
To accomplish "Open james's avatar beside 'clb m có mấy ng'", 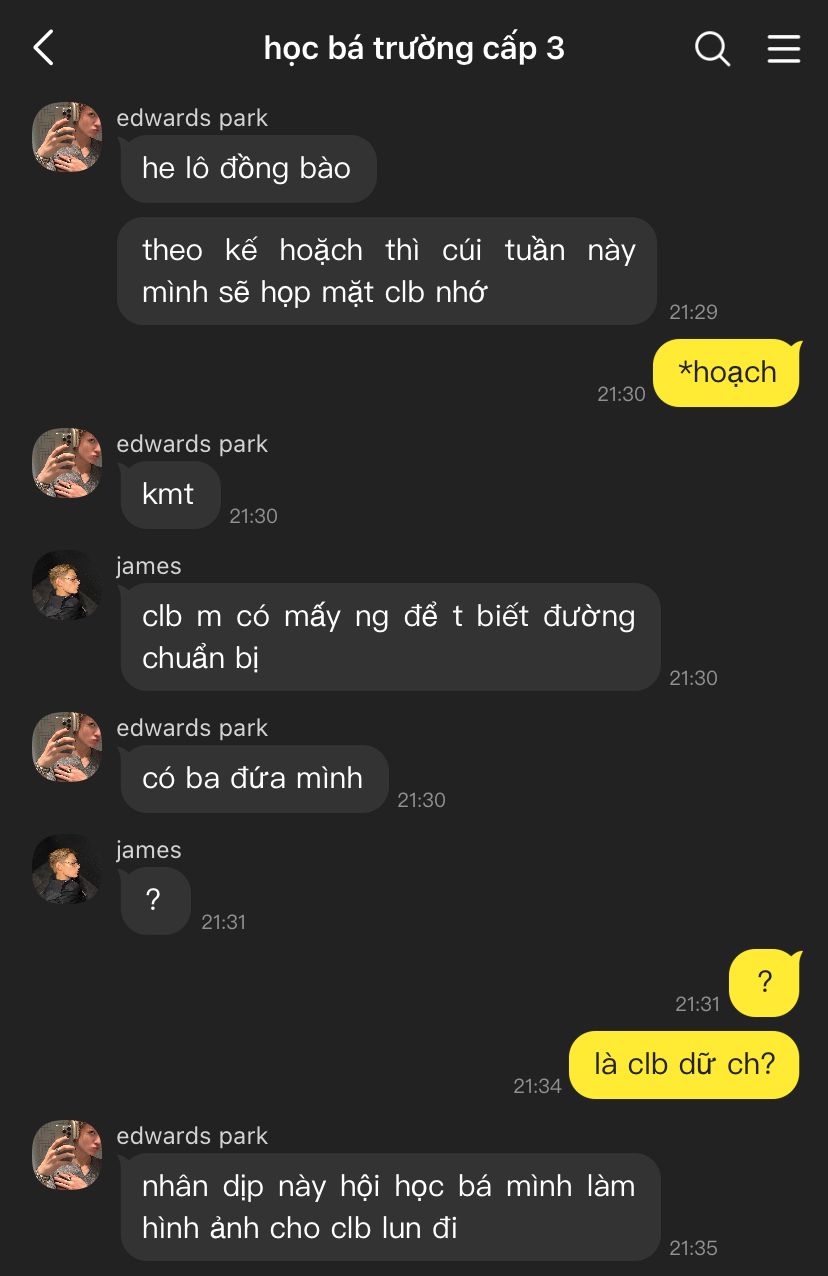I will tap(67, 585).
